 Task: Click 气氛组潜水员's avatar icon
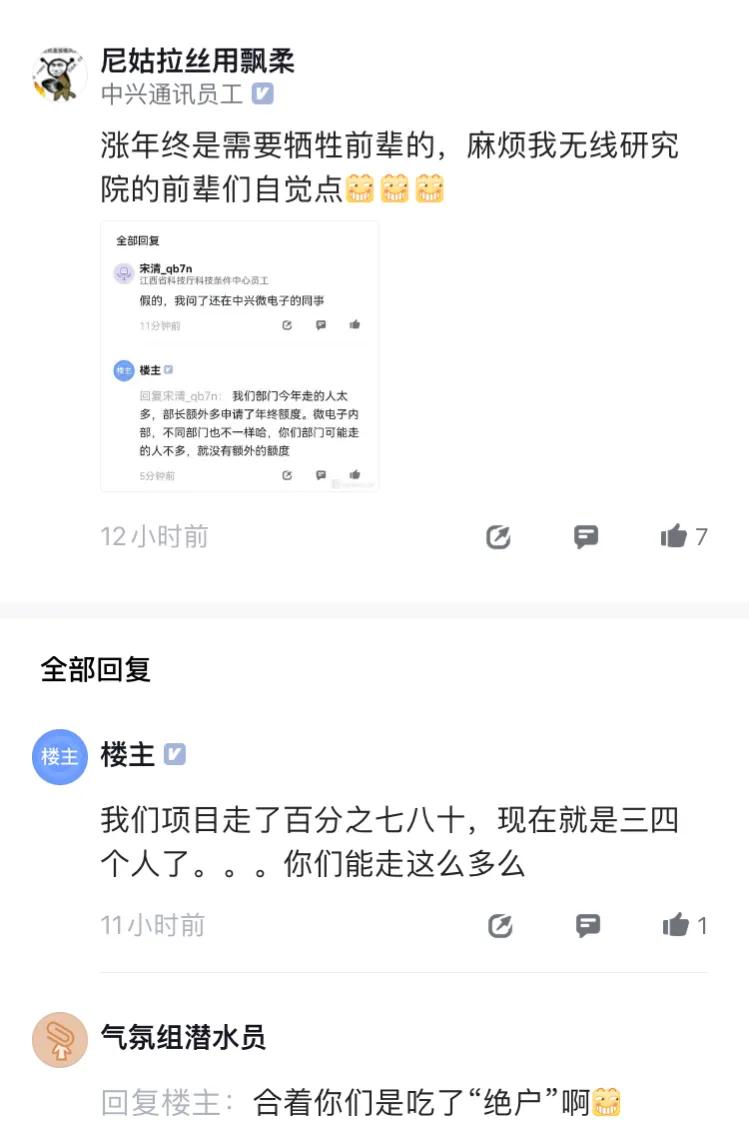click(59, 1040)
